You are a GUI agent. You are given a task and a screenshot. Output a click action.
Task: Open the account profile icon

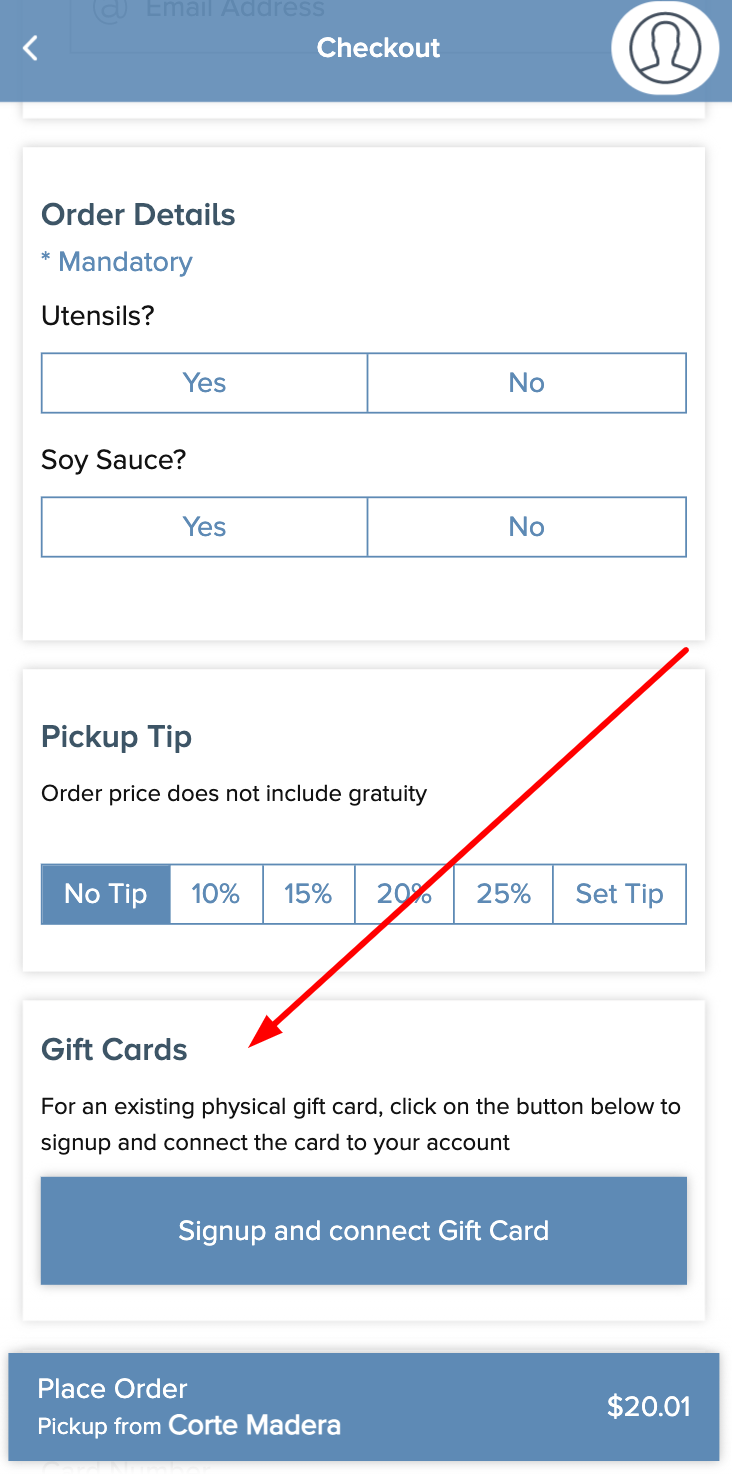pos(665,48)
